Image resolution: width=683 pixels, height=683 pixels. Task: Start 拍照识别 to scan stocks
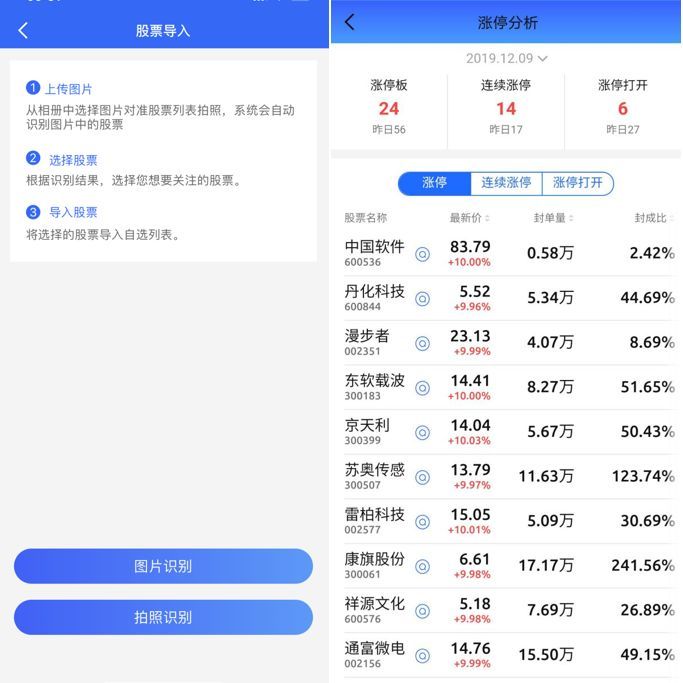click(163, 617)
